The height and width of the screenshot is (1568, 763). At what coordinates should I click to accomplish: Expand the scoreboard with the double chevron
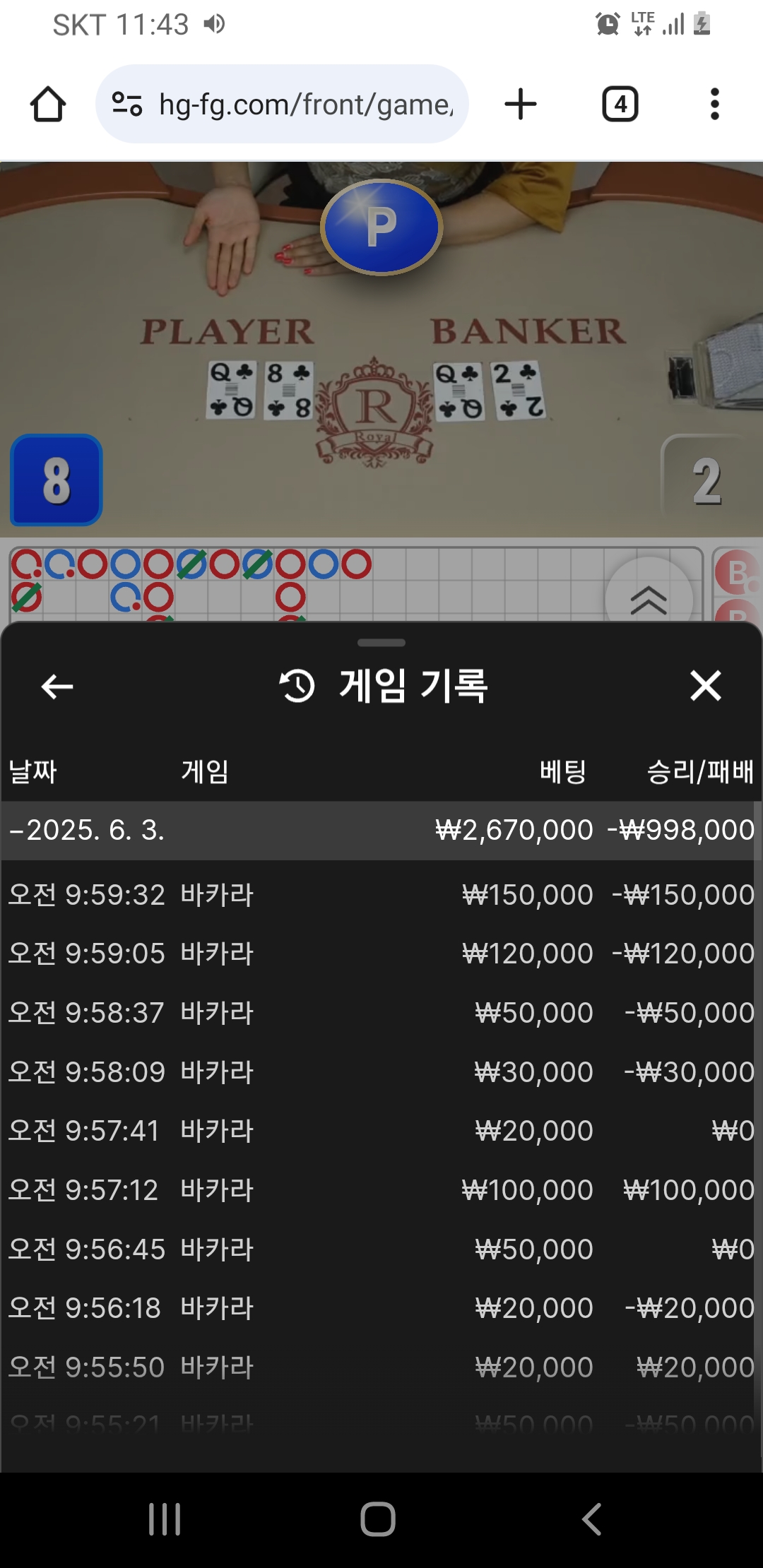(x=648, y=600)
